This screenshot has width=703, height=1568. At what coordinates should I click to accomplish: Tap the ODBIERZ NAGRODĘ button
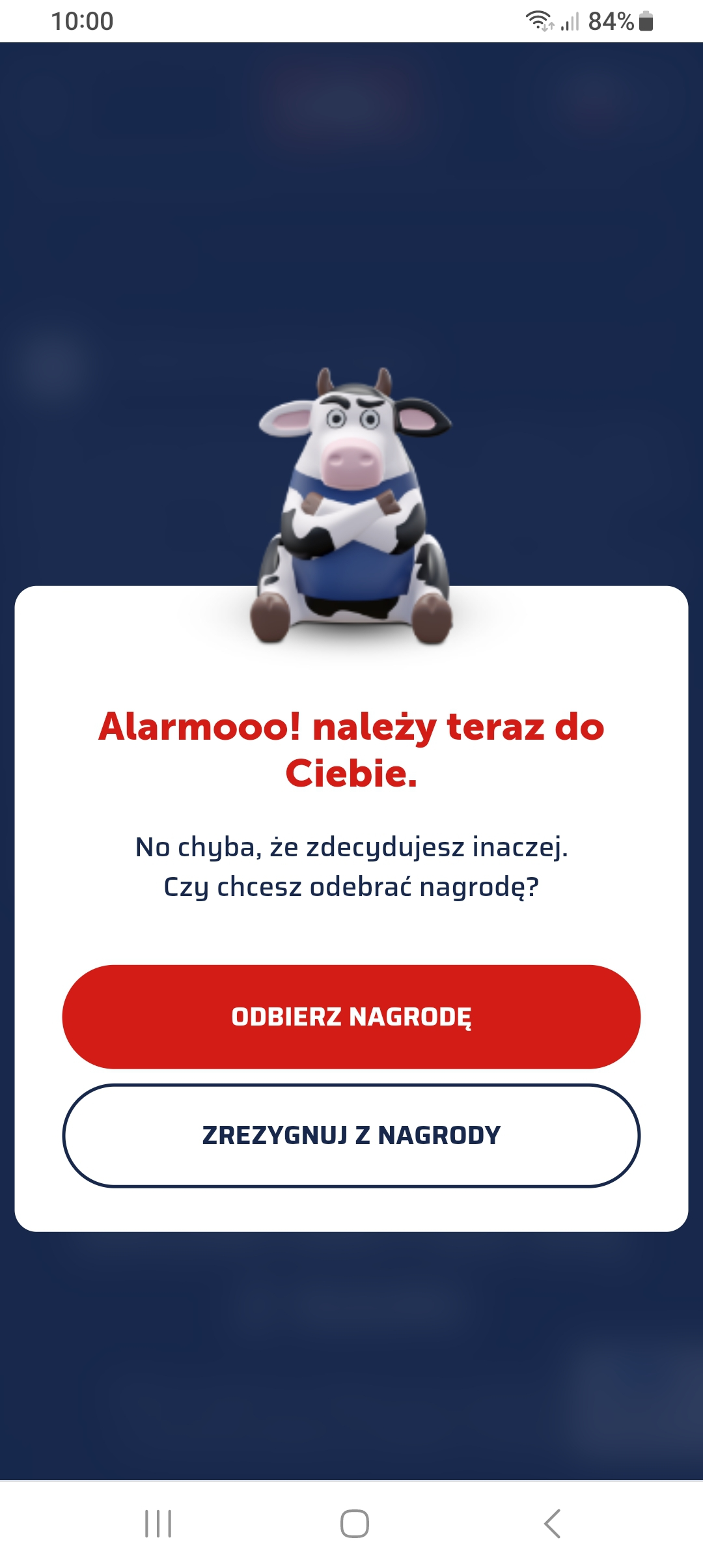[351, 1016]
